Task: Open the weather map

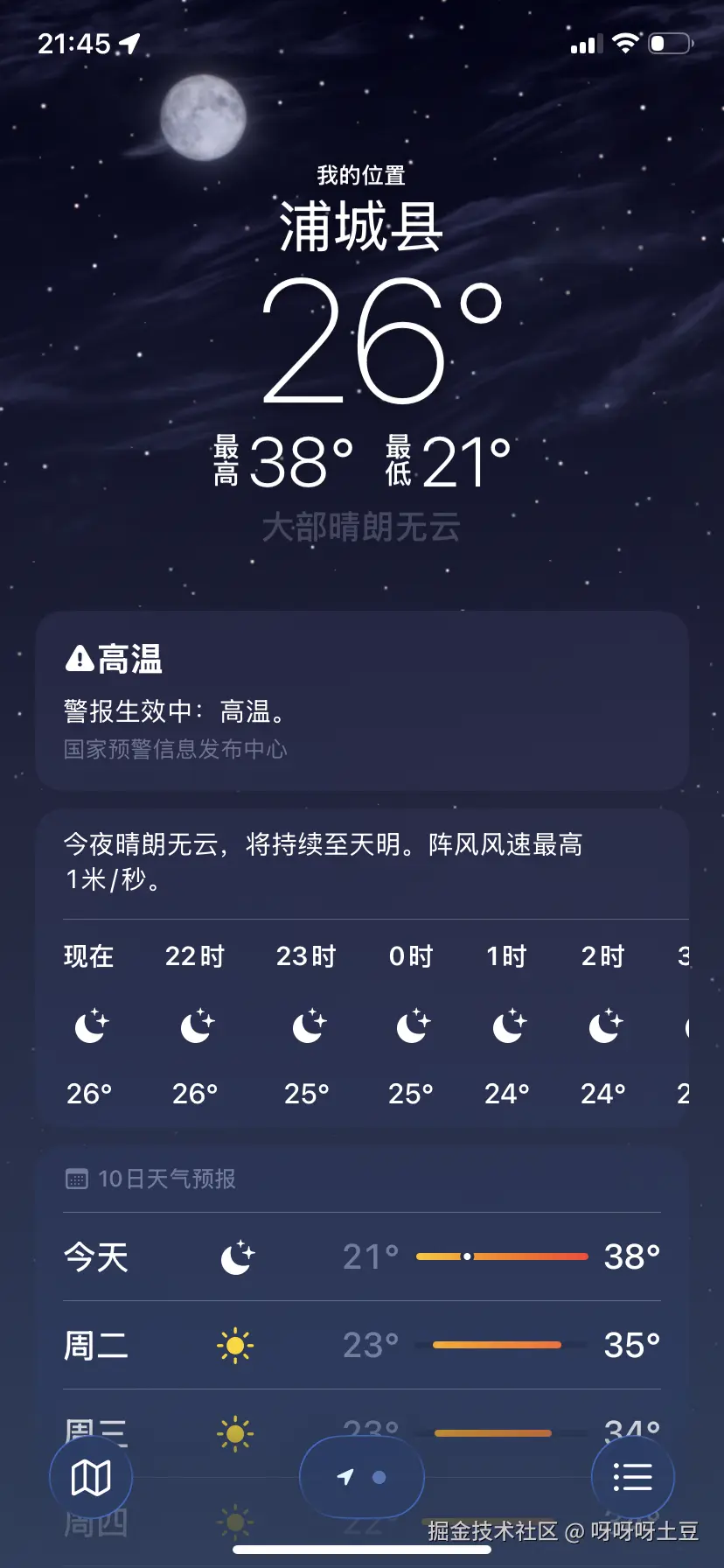Action: (x=91, y=1478)
